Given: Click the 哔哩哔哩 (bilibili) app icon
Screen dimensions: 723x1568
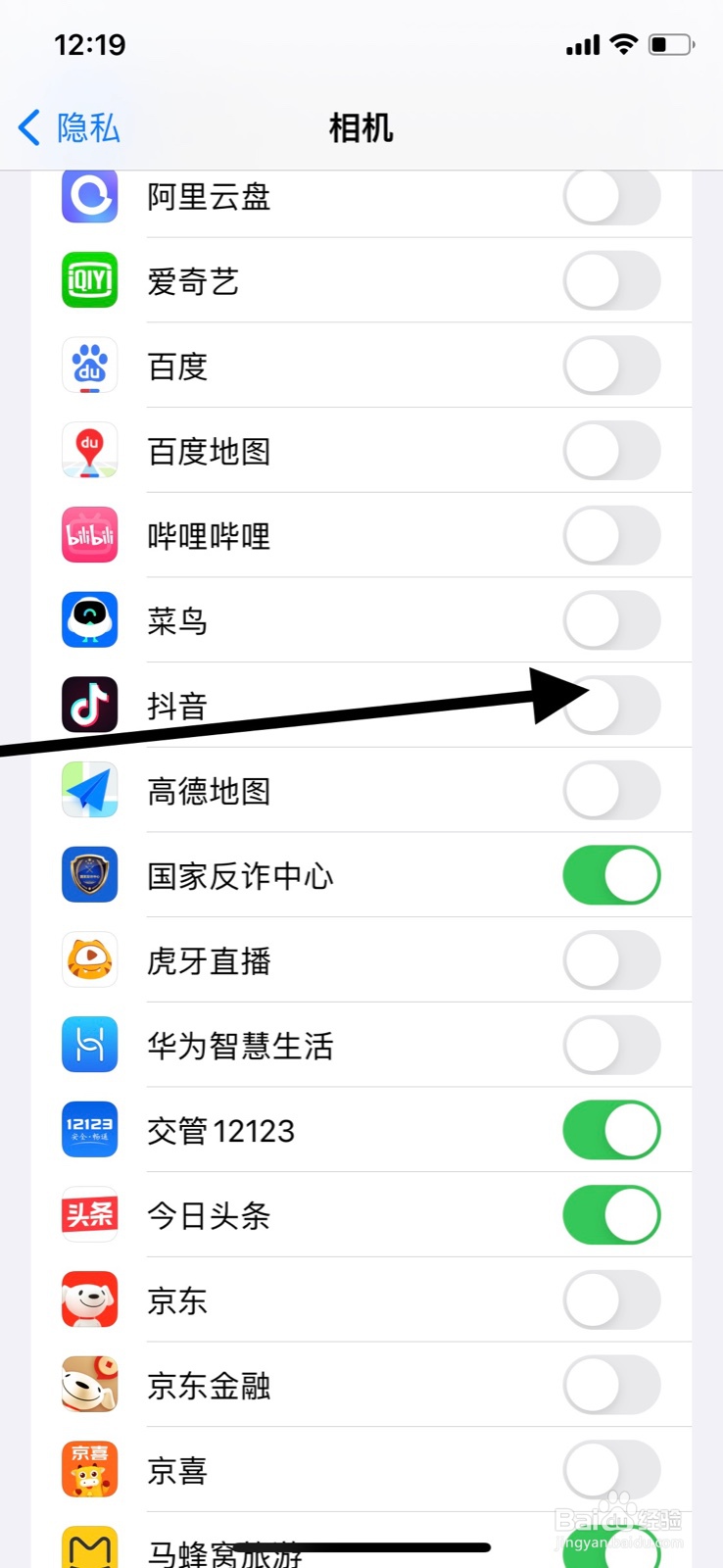Looking at the screenshot, I should click(x=89, y=535).
